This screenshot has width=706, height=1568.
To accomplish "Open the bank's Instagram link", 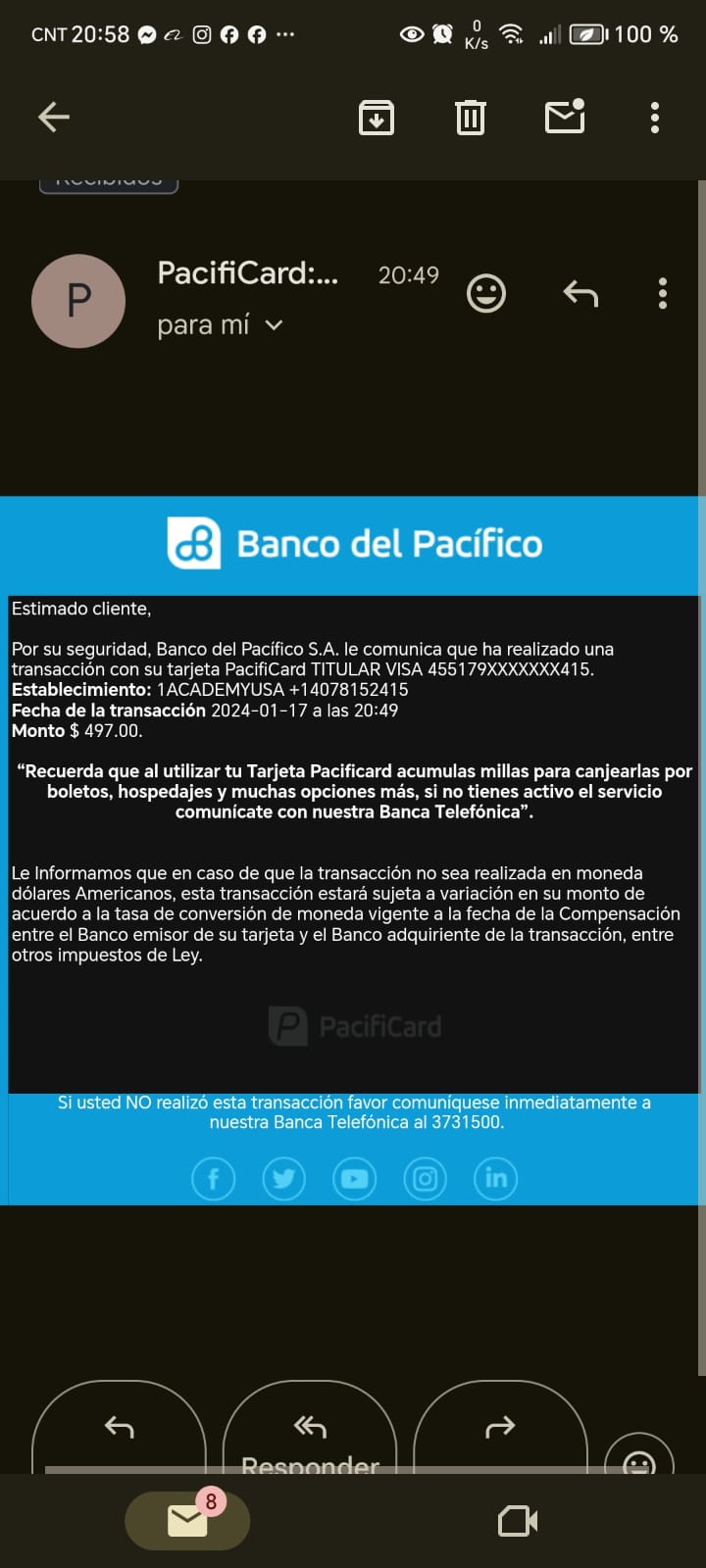I will tap(425, 1178).
